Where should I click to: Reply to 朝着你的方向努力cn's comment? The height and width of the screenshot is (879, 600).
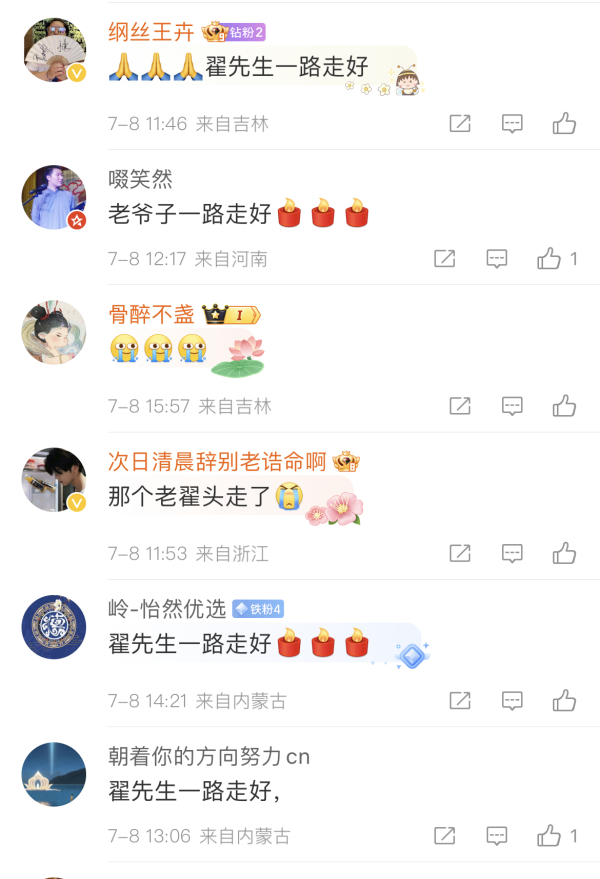497,836
